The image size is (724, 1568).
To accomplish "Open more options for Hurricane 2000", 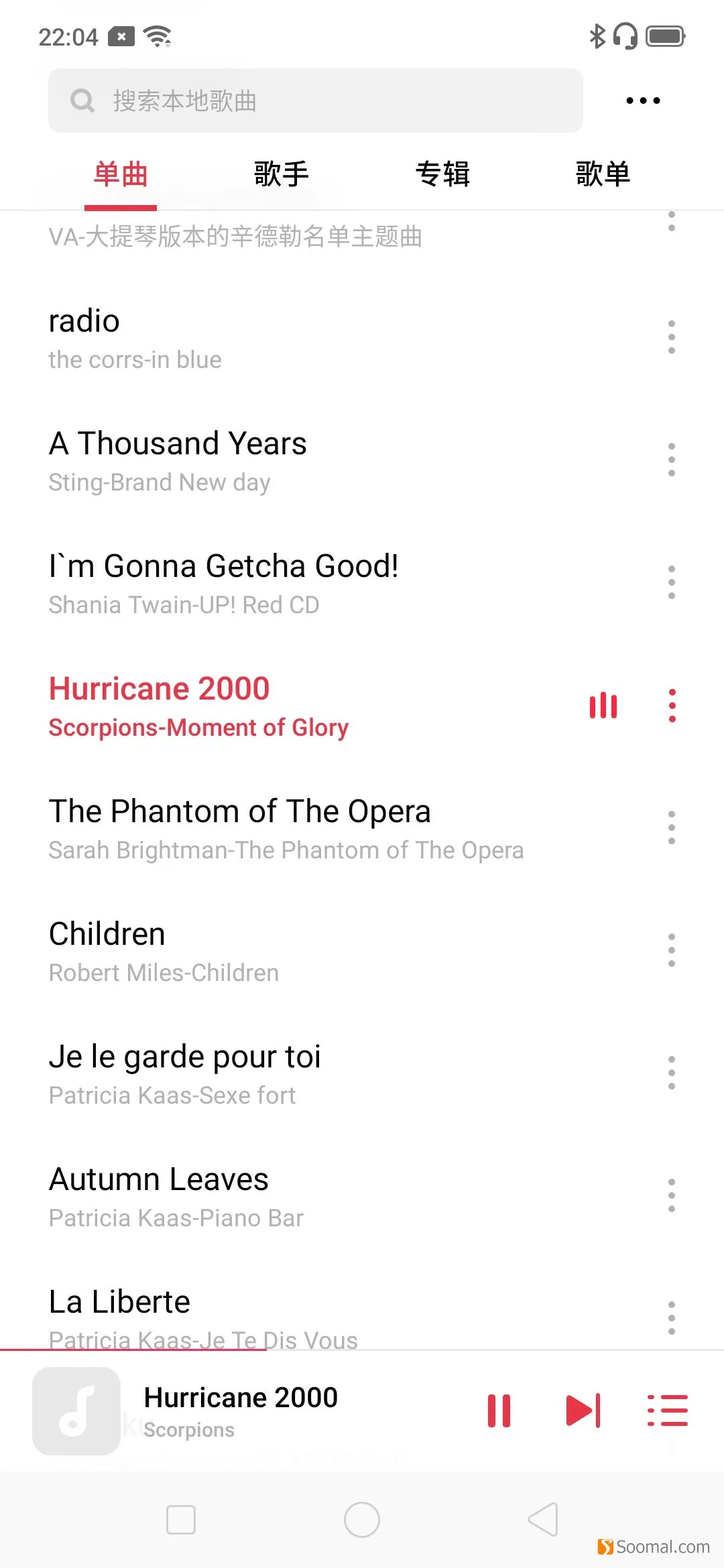I will click(672, 706).
